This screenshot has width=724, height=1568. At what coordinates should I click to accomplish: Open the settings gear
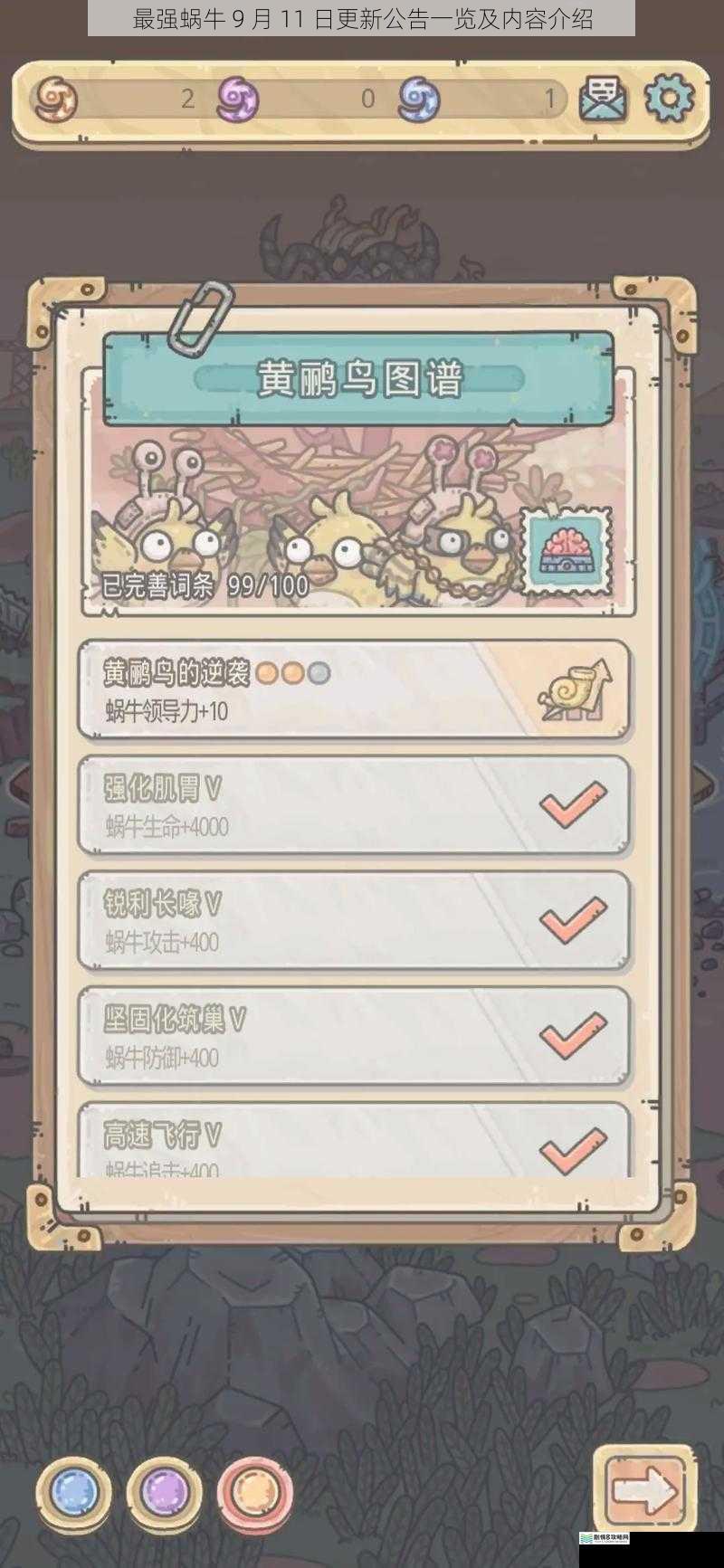point(669,98)
